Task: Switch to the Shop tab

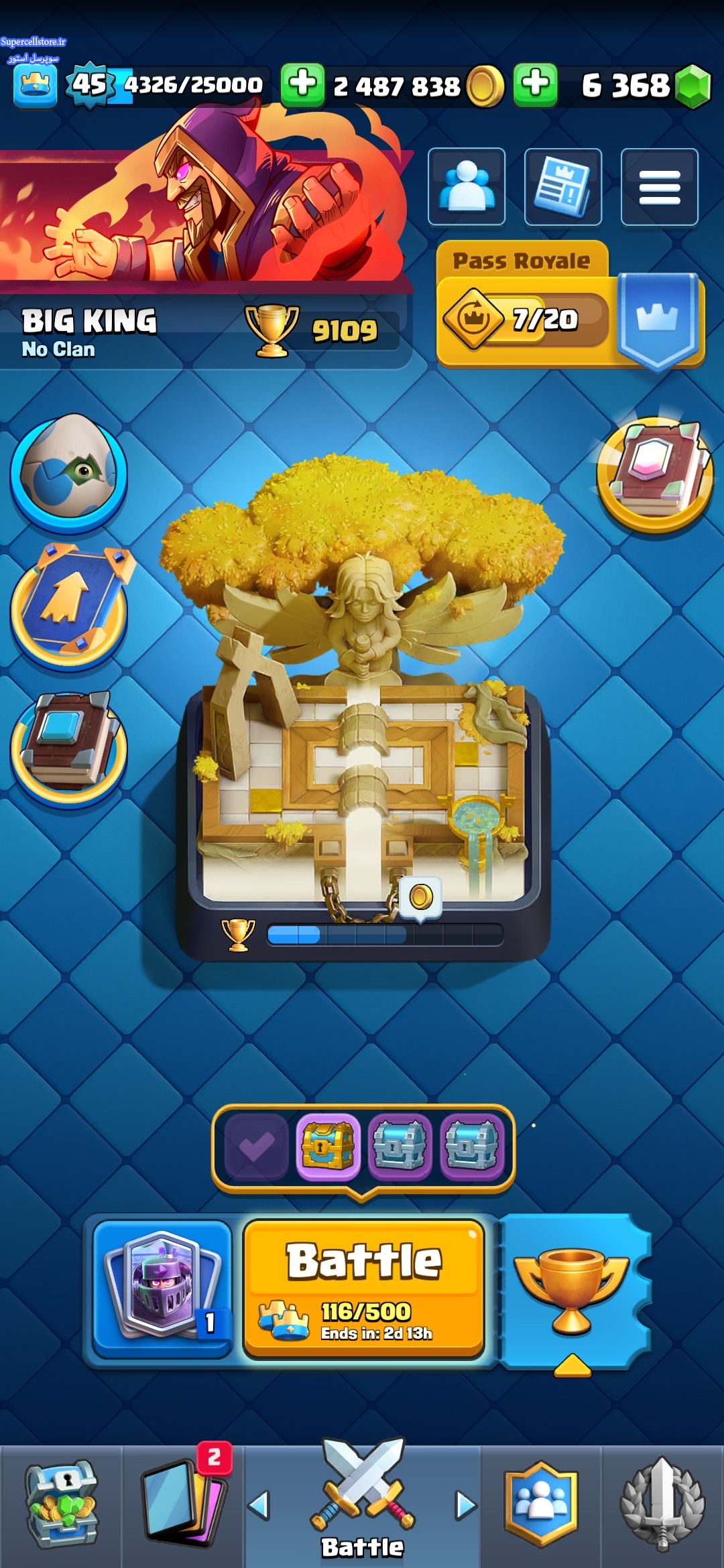Action: click(61, 1505)
